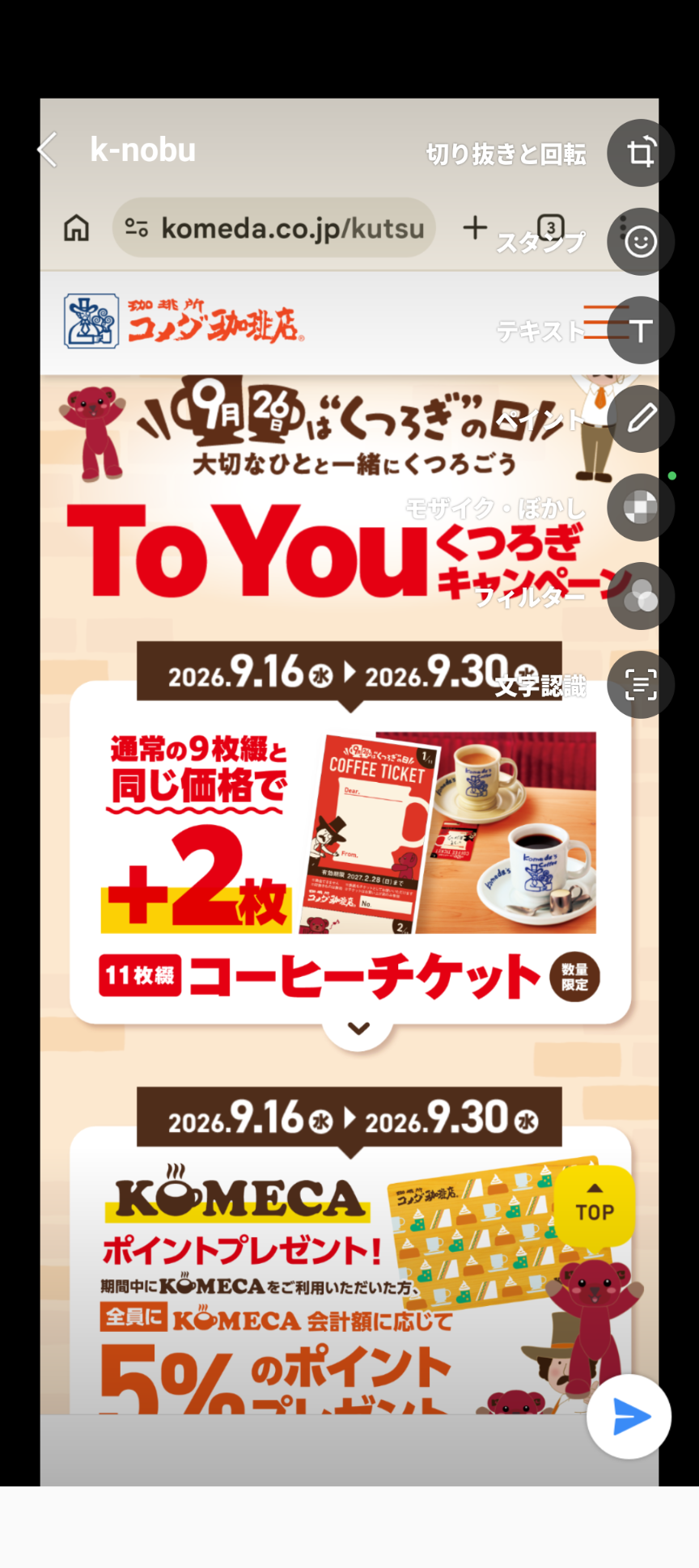The width and height of the screenshot is (699, 1568).
Task: Open the stamp sticker tool
Action: click(641, 242)
